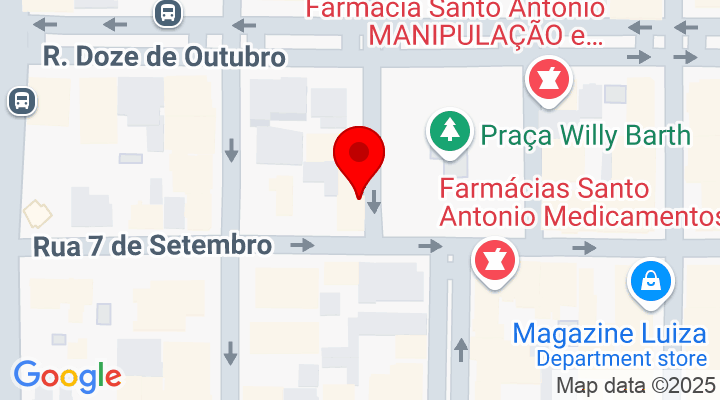
Task: Open the Magazine Luiza department store marker
Action: tap(651, 283)
